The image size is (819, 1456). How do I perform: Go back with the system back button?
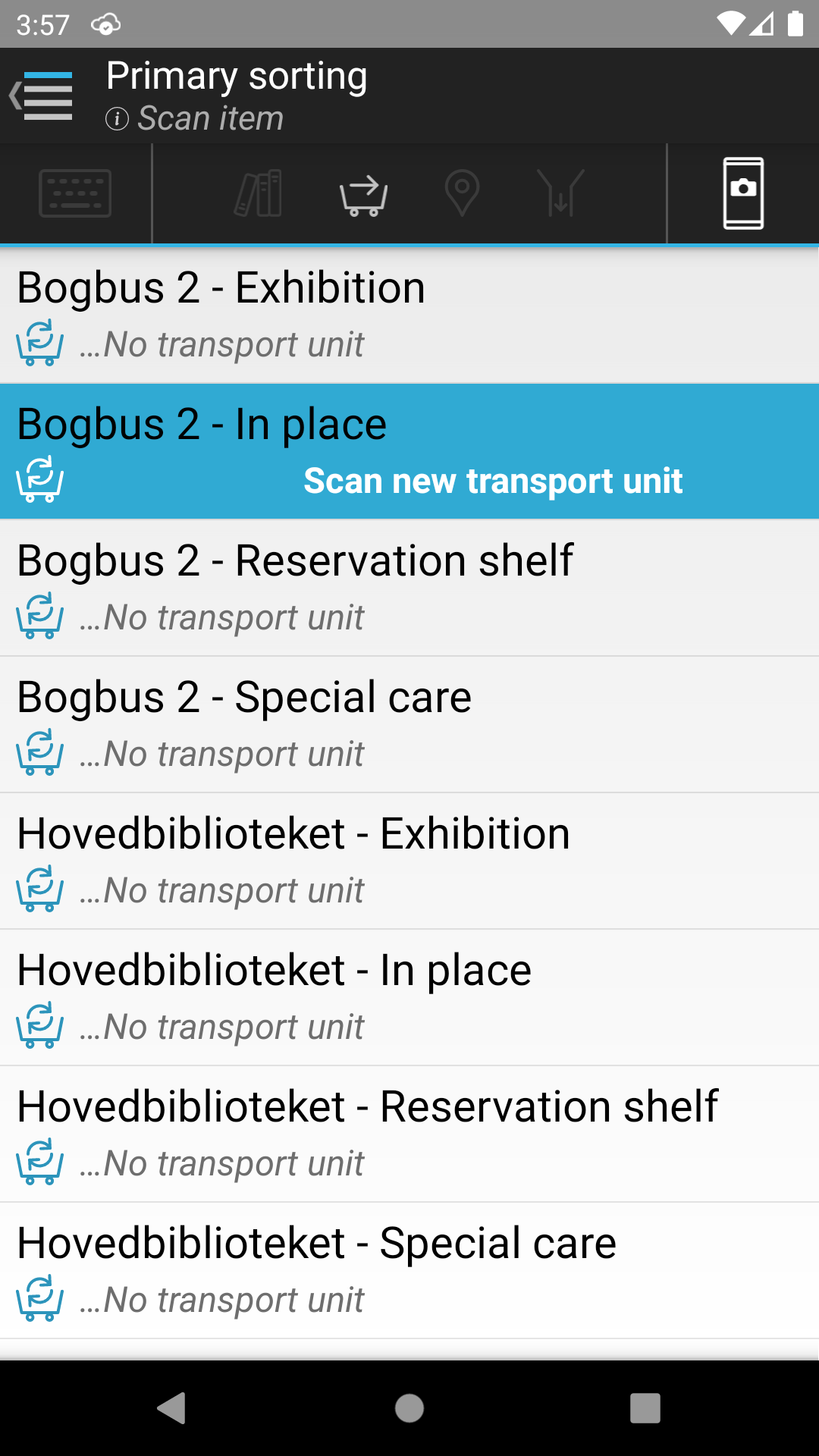172,1408
